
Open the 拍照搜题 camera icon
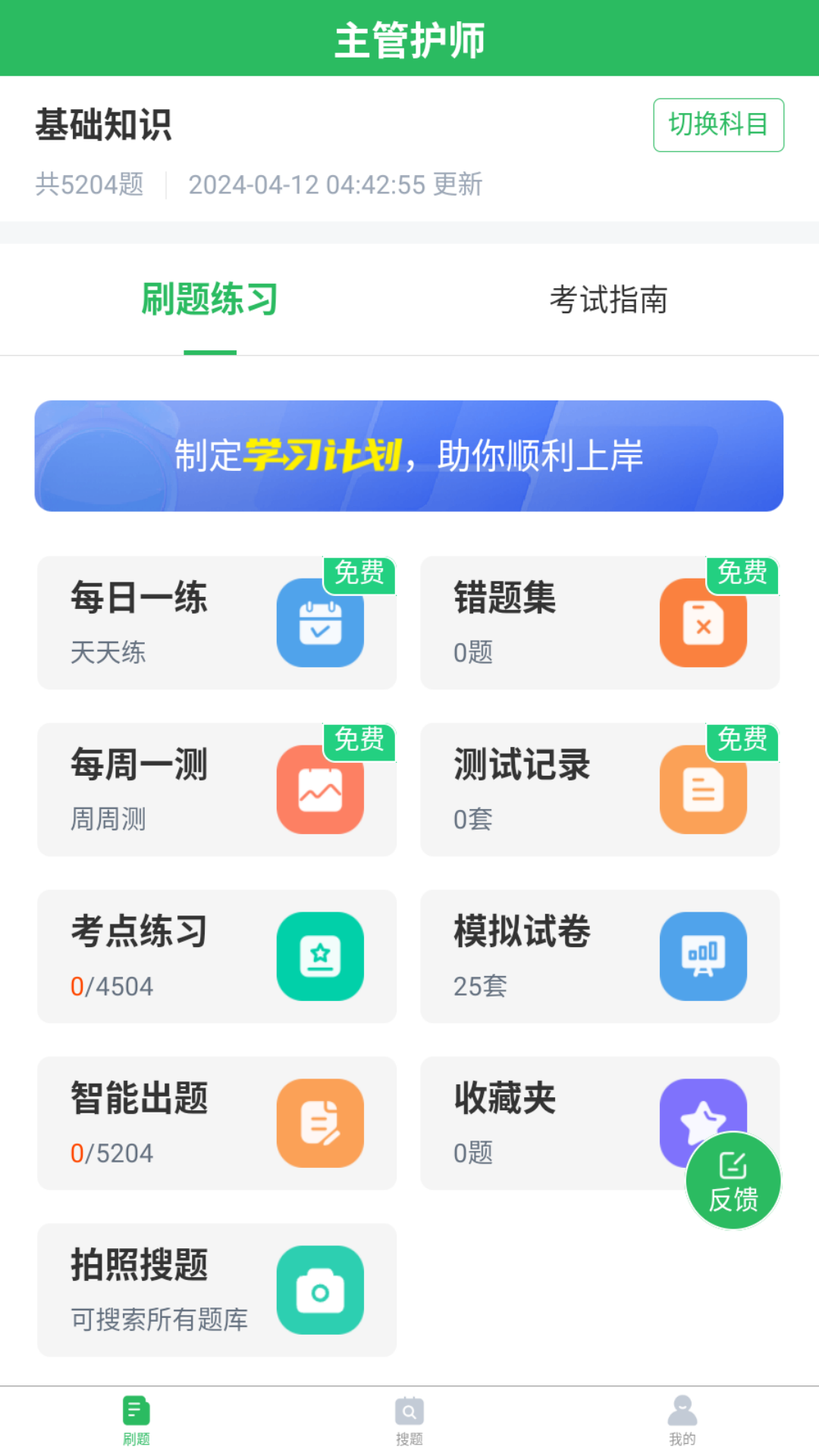coord(320,1289)
